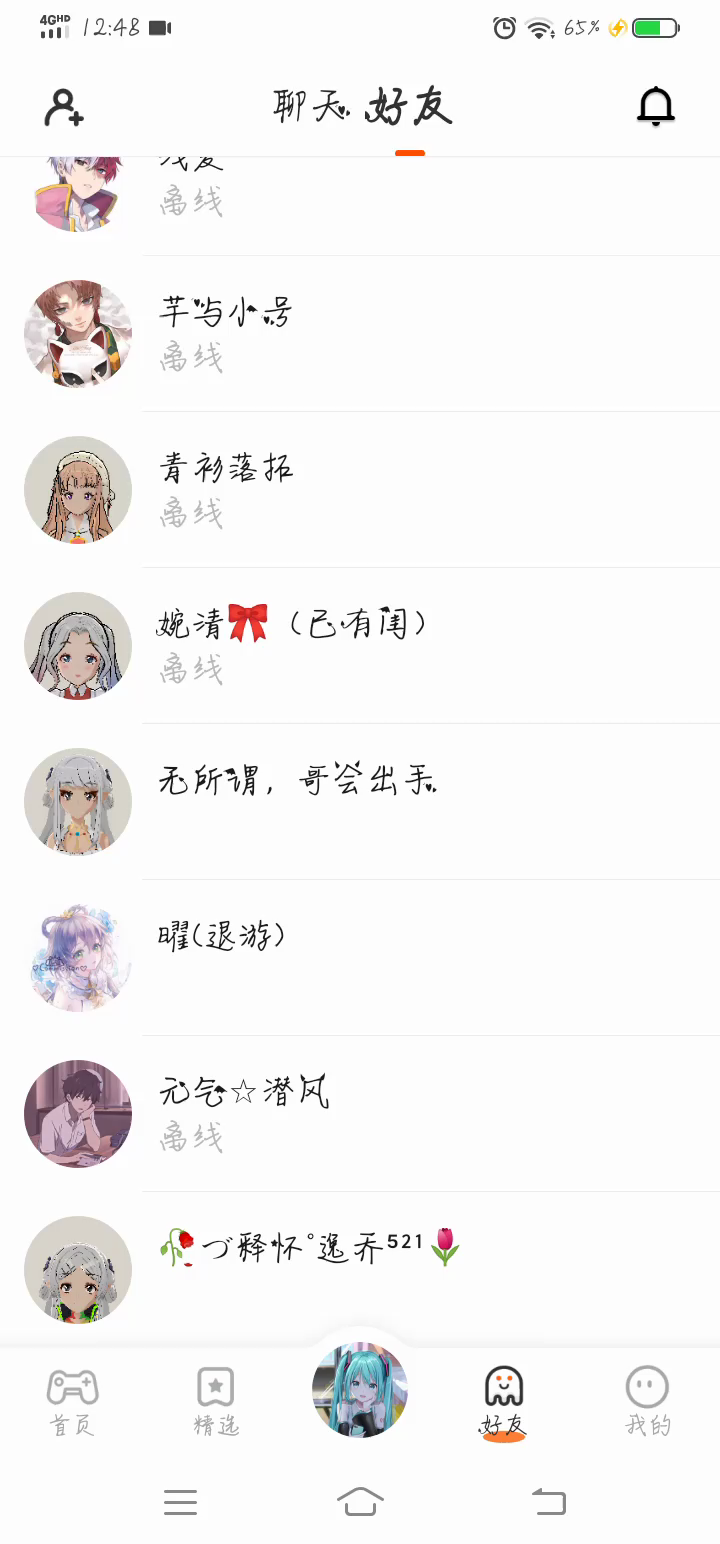Go to the system home screen
Screen dimensions: 720x1544
[x=360, y=1501]
